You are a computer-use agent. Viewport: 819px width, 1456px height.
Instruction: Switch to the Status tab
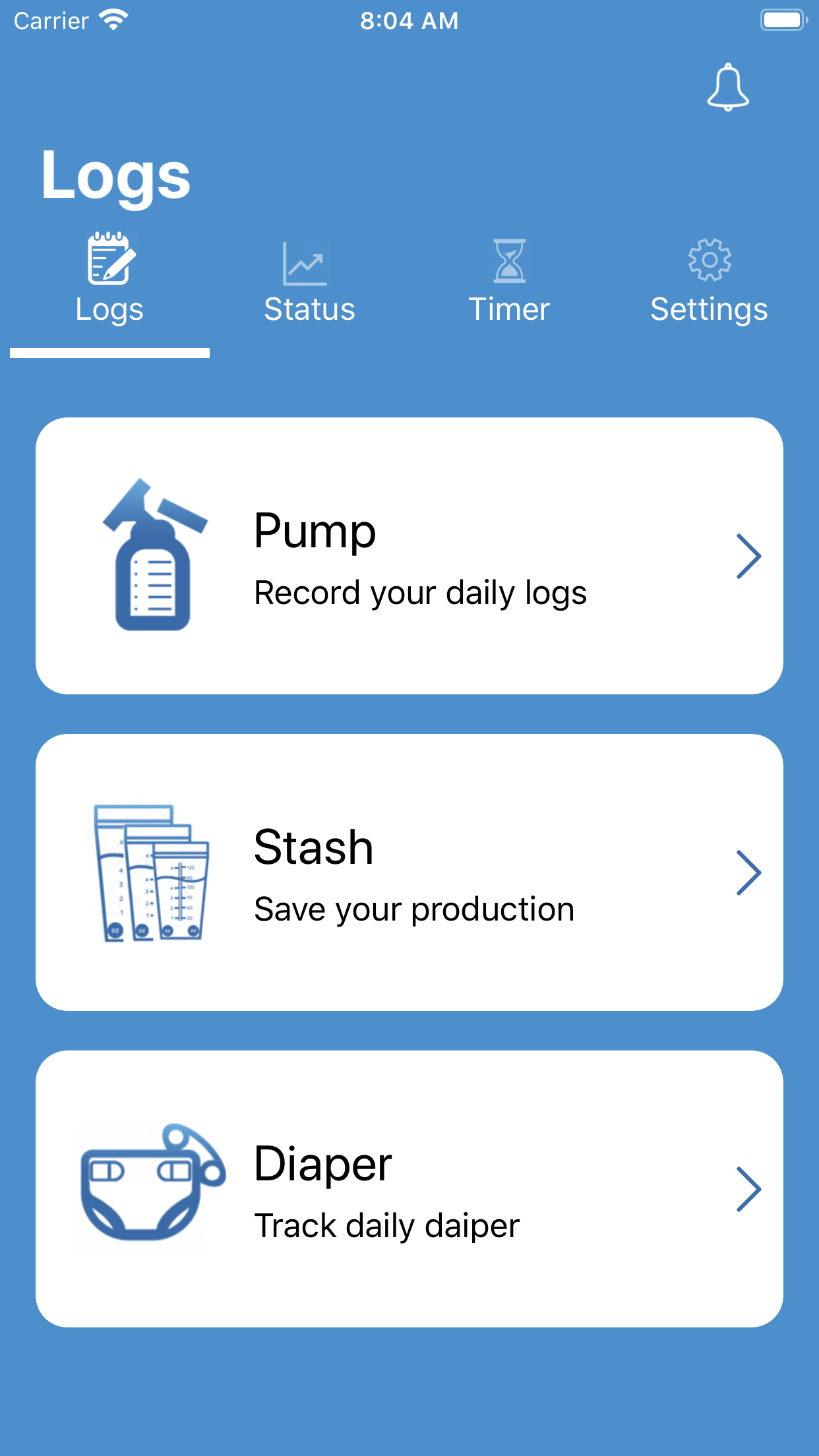tap(309, 282)
